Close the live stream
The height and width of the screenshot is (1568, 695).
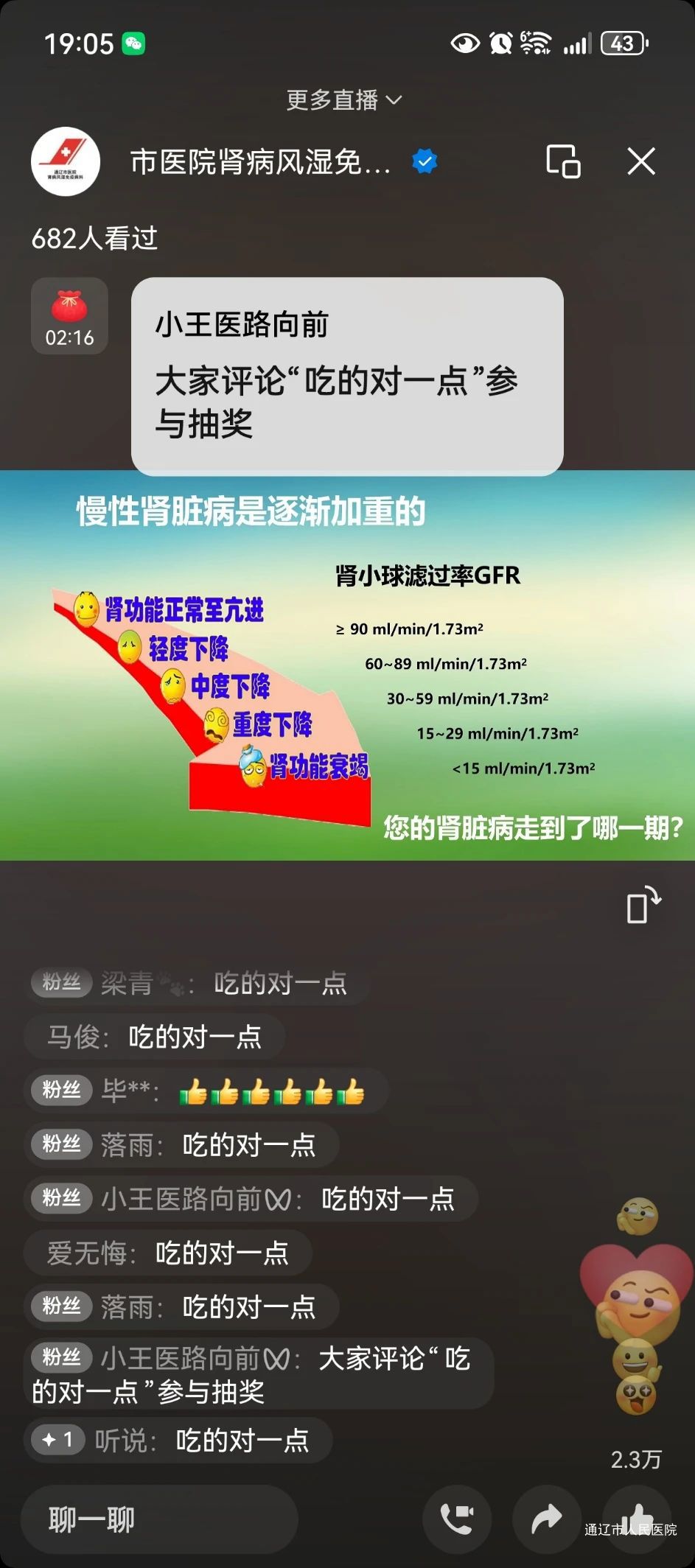pos(640,161)
